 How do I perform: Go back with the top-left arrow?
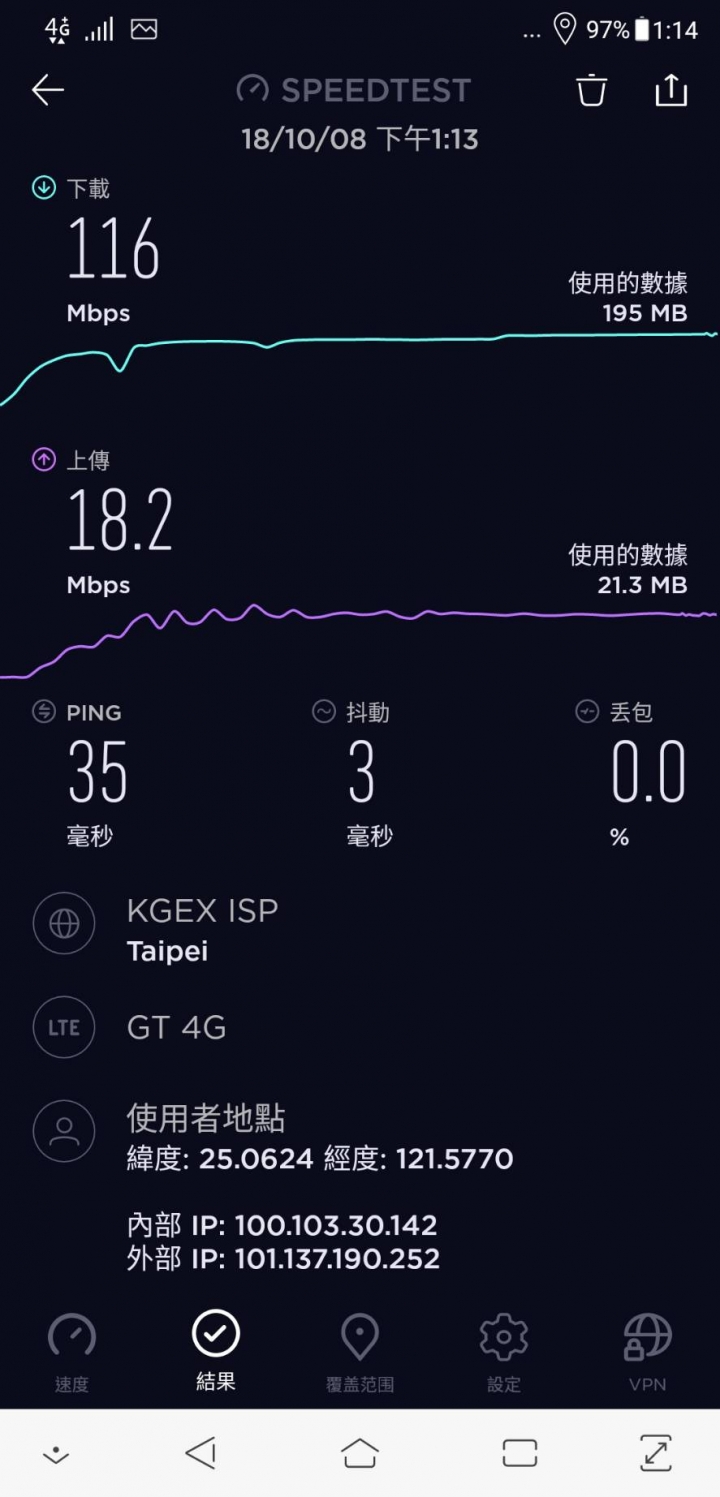point(47,90)
